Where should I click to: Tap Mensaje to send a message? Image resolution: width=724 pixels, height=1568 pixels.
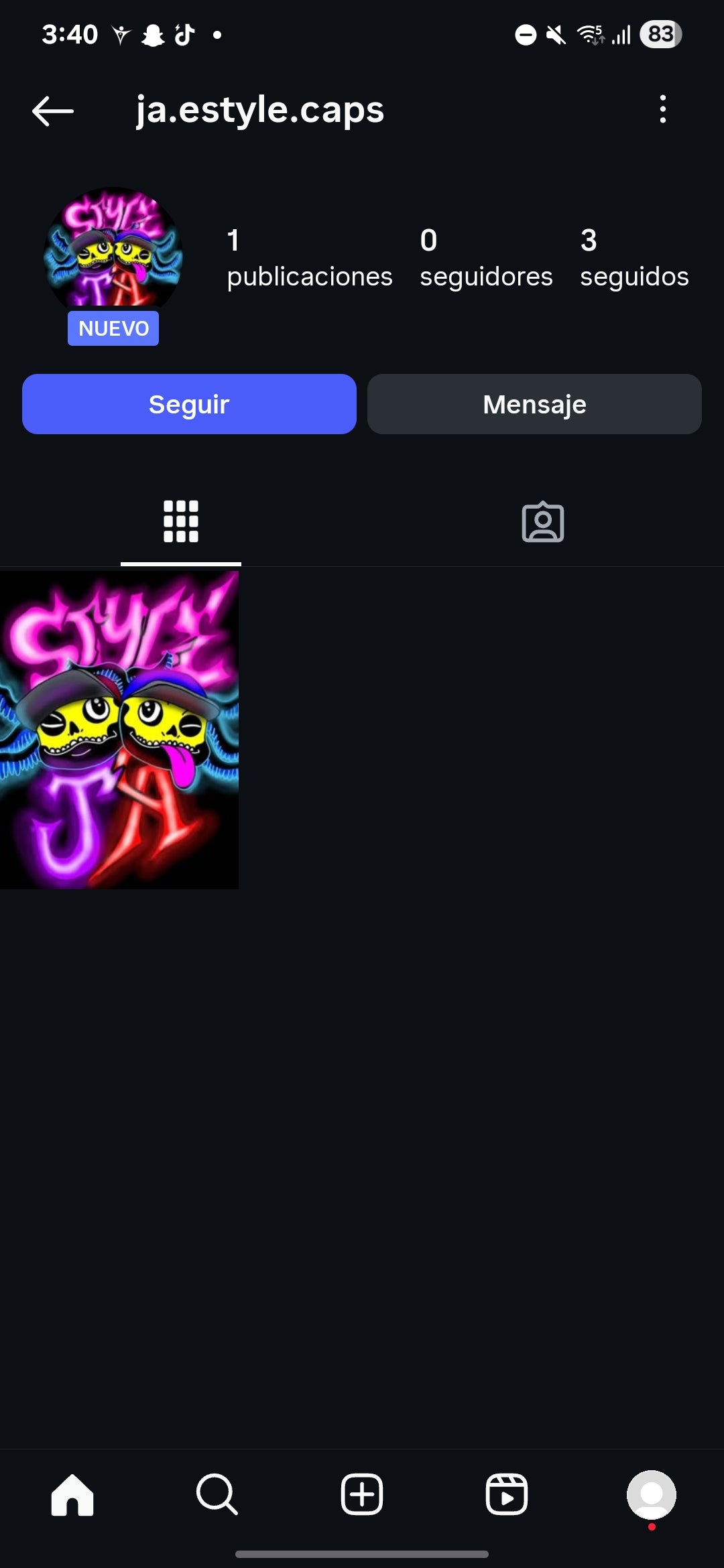534,404
